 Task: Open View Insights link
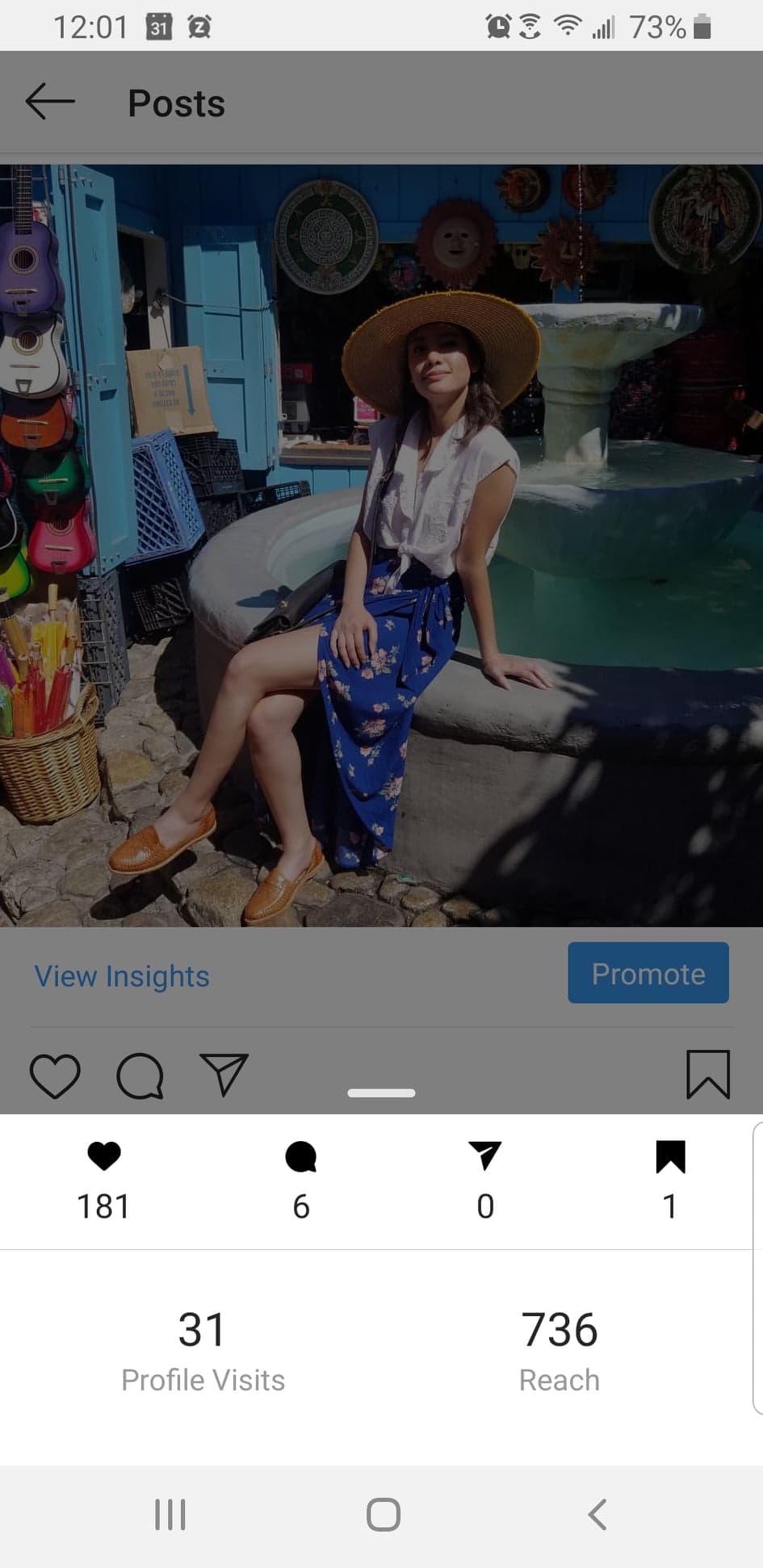coord(122,976)
